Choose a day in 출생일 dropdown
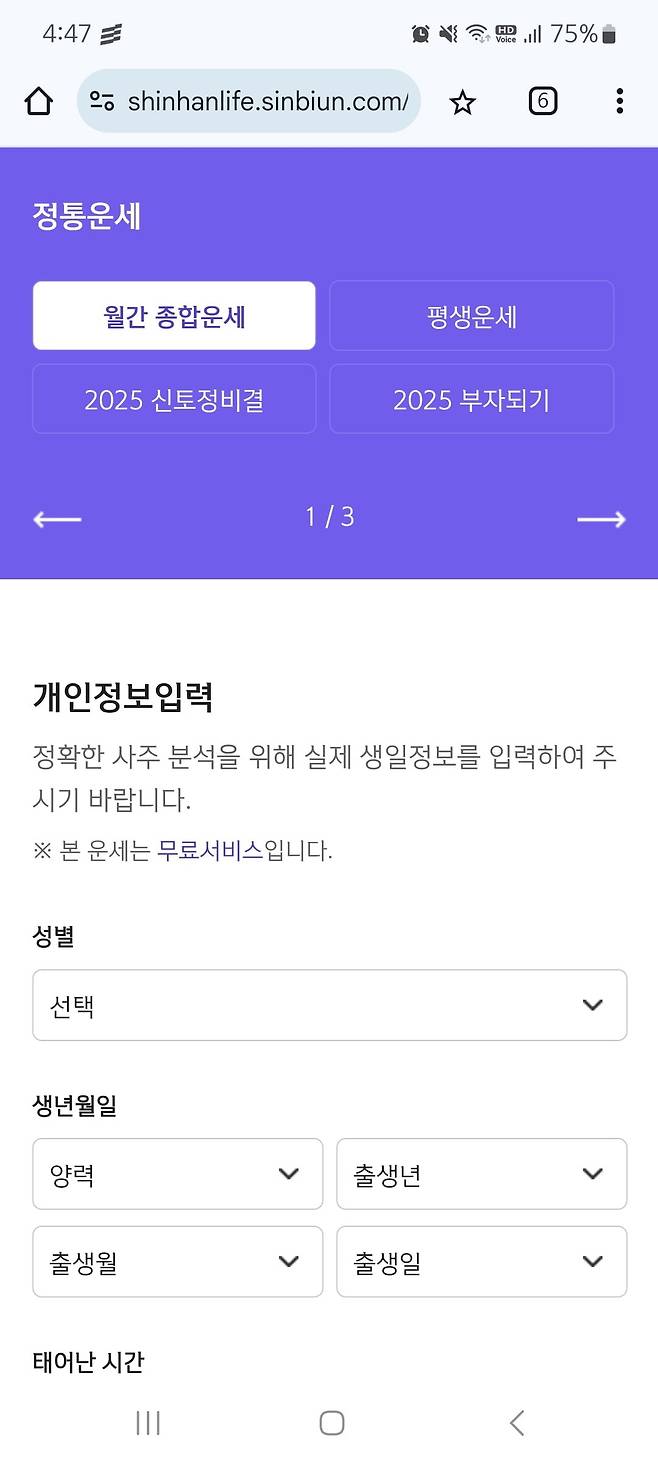This screenshot has height=1462, width=658. click(481, 1262)
